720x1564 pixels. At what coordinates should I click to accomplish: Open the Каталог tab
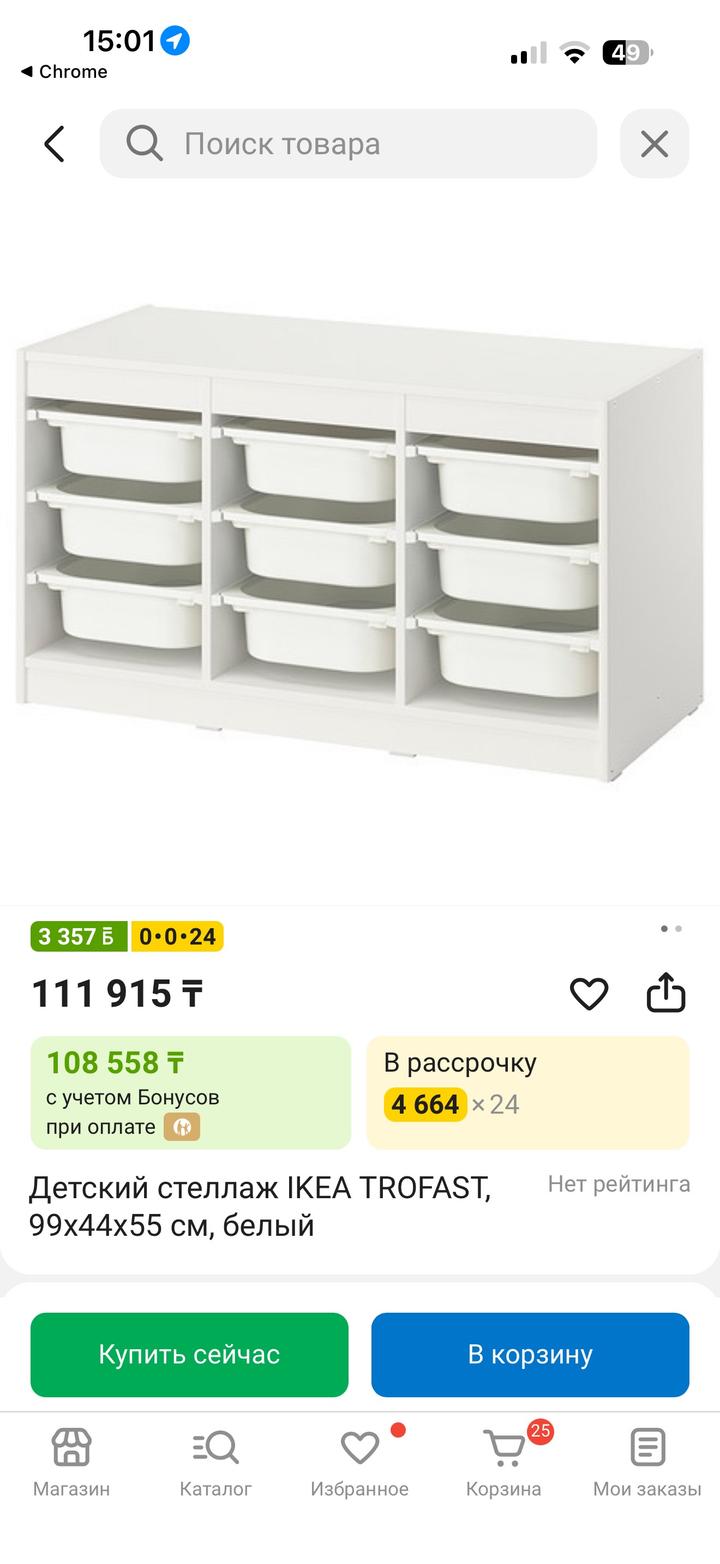coord(215,1462)
